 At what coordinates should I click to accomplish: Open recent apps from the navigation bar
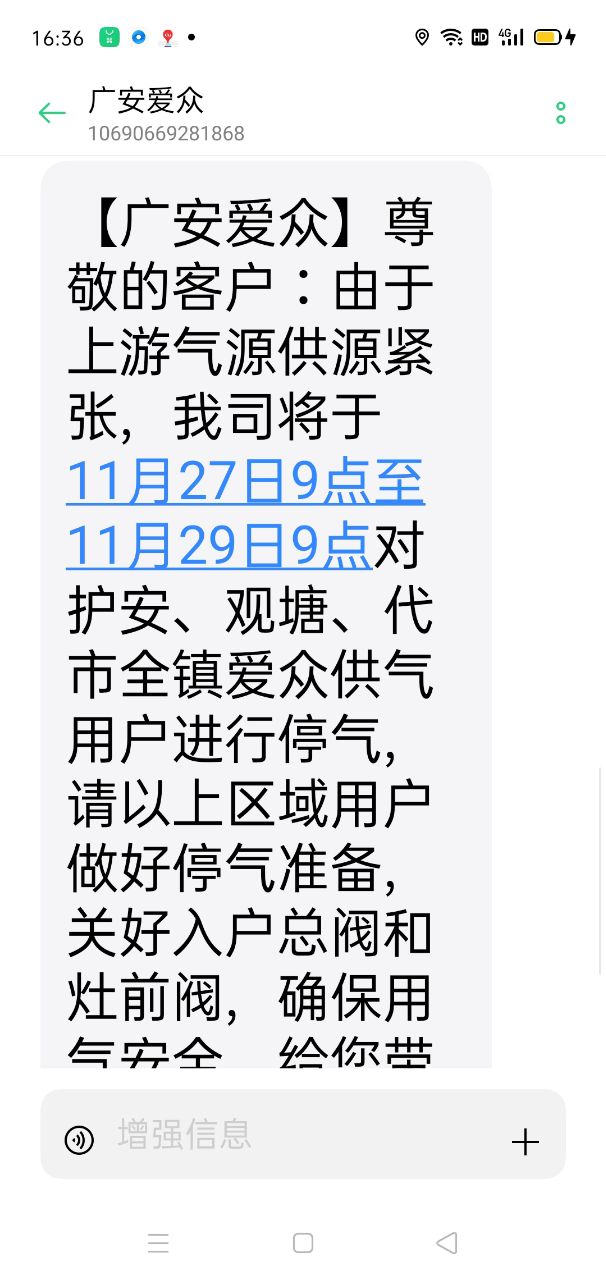point(158,1243)
